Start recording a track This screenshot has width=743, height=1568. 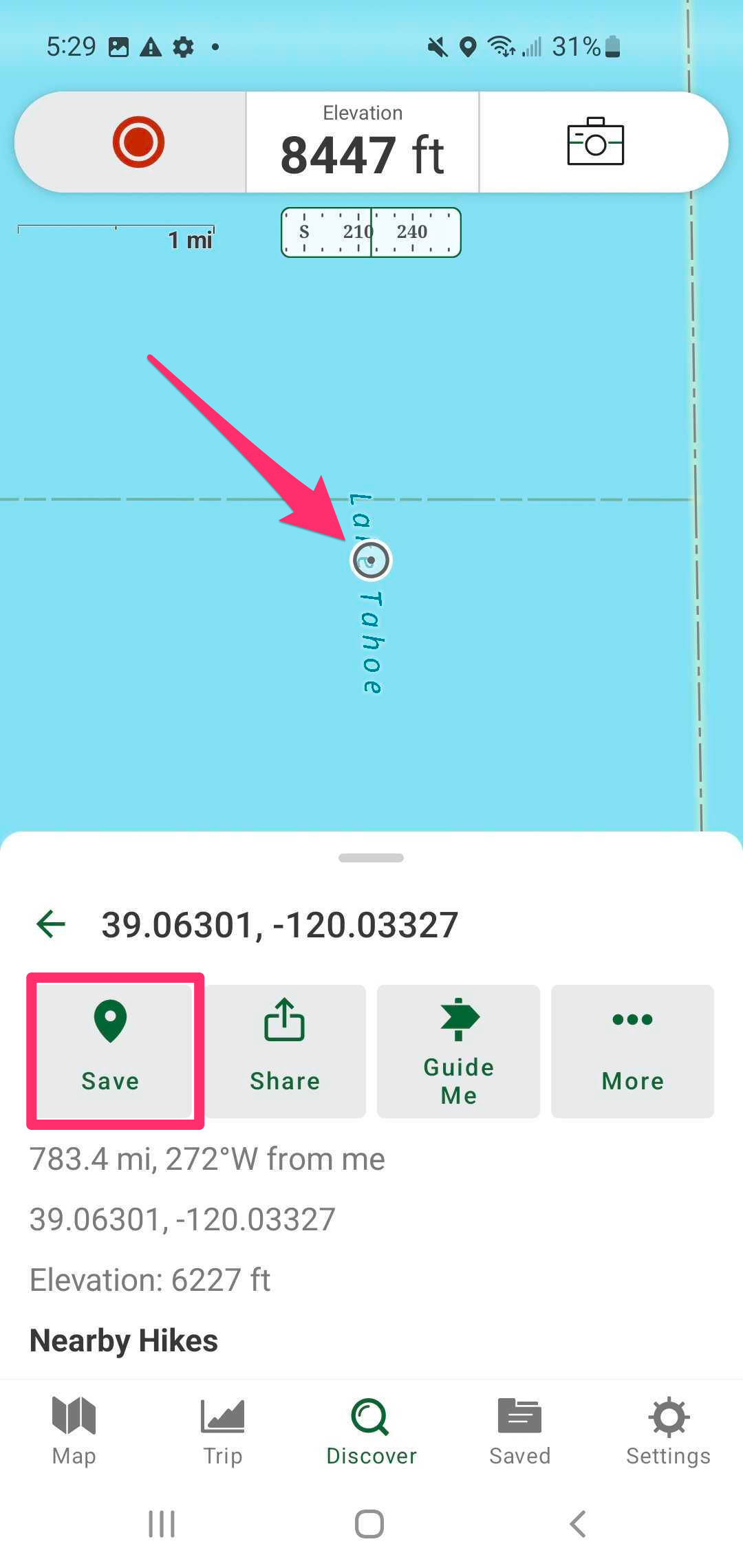[138, 142]
